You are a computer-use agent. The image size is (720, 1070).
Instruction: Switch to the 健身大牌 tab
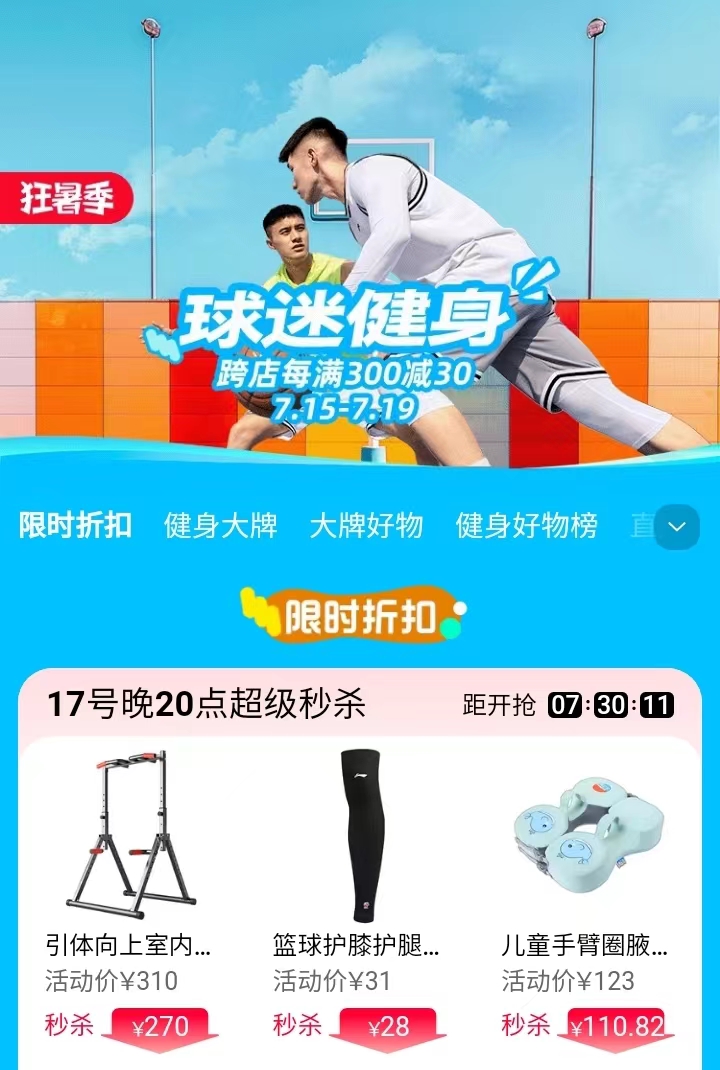tap(220, 525)
